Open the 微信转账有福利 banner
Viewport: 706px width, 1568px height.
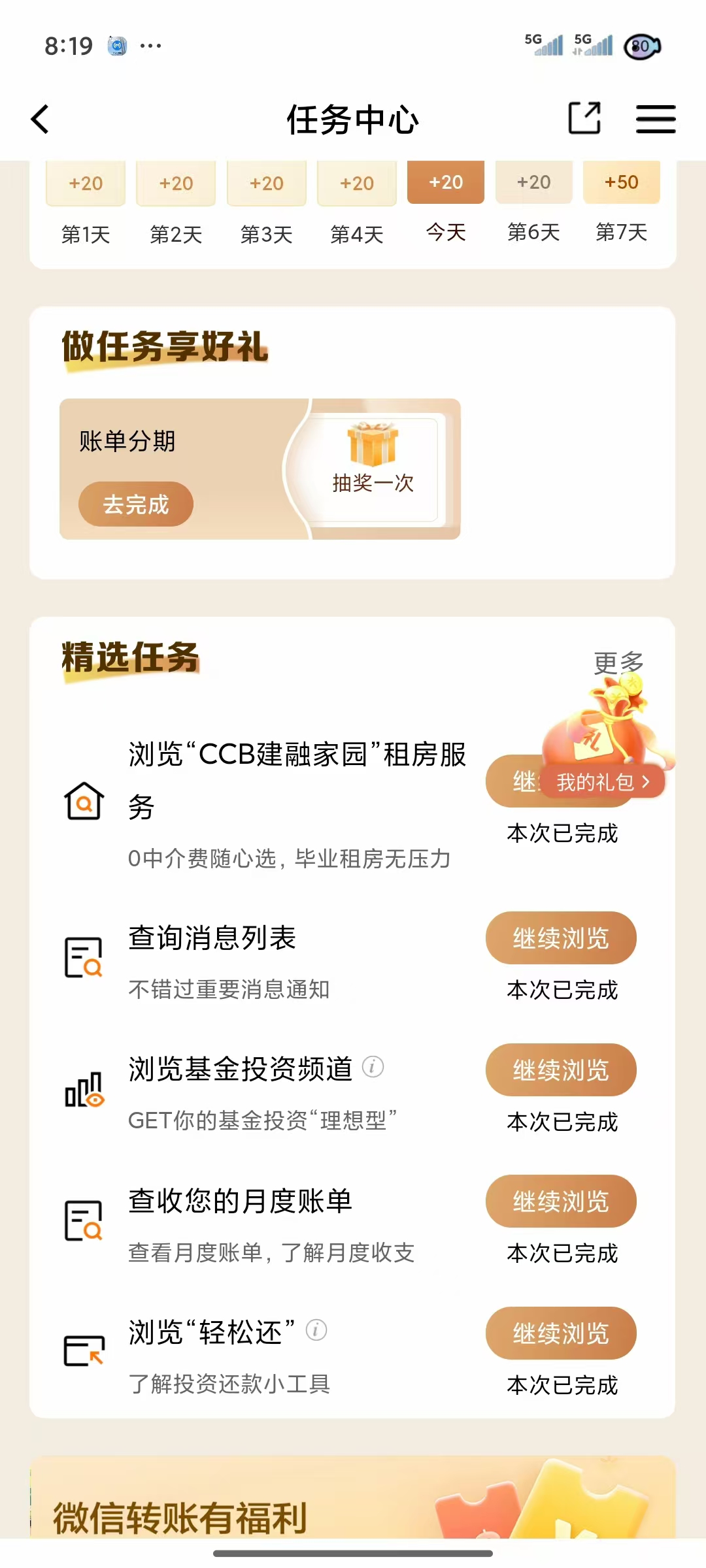click(x=353, y=1503)
